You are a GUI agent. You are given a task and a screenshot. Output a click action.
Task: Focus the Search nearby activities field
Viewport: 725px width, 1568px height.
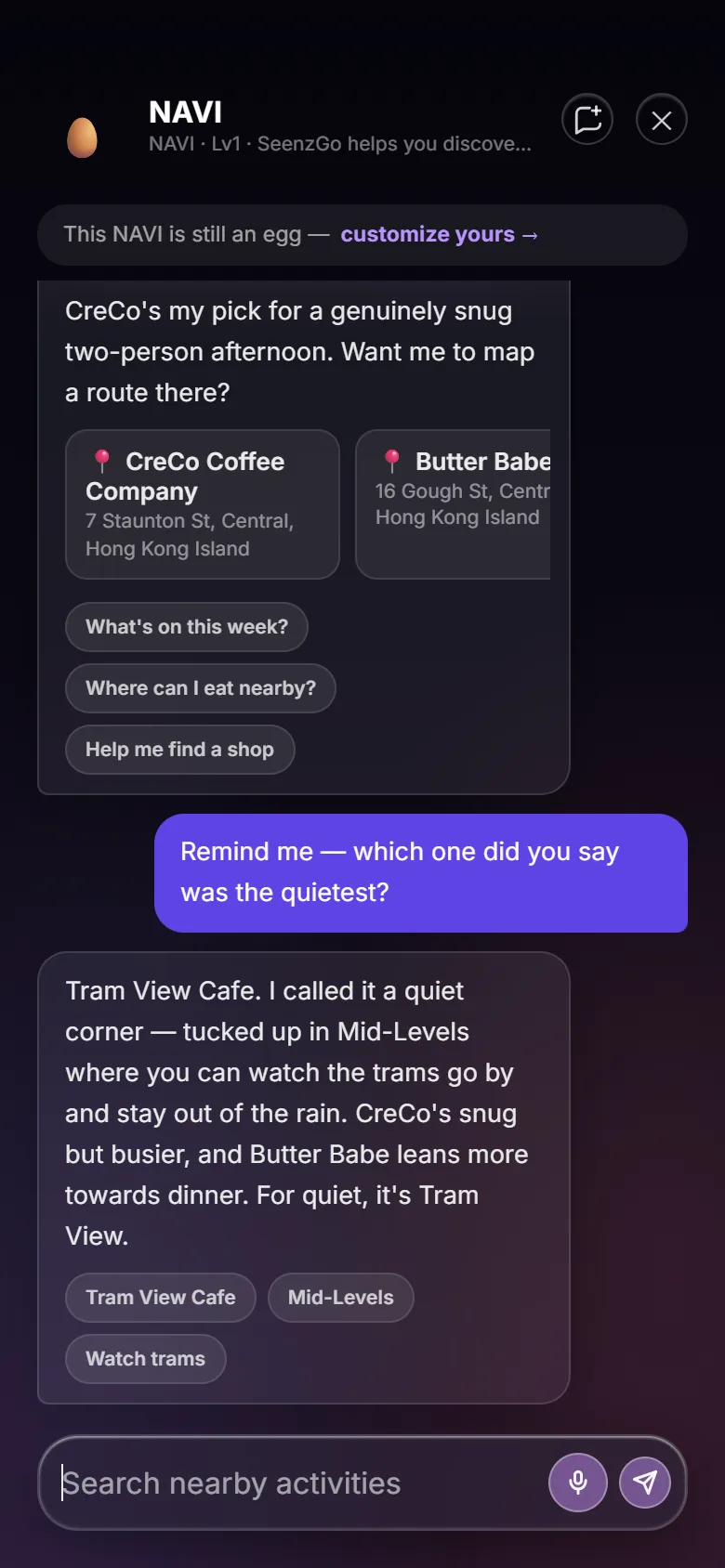tap(297, 1483)
